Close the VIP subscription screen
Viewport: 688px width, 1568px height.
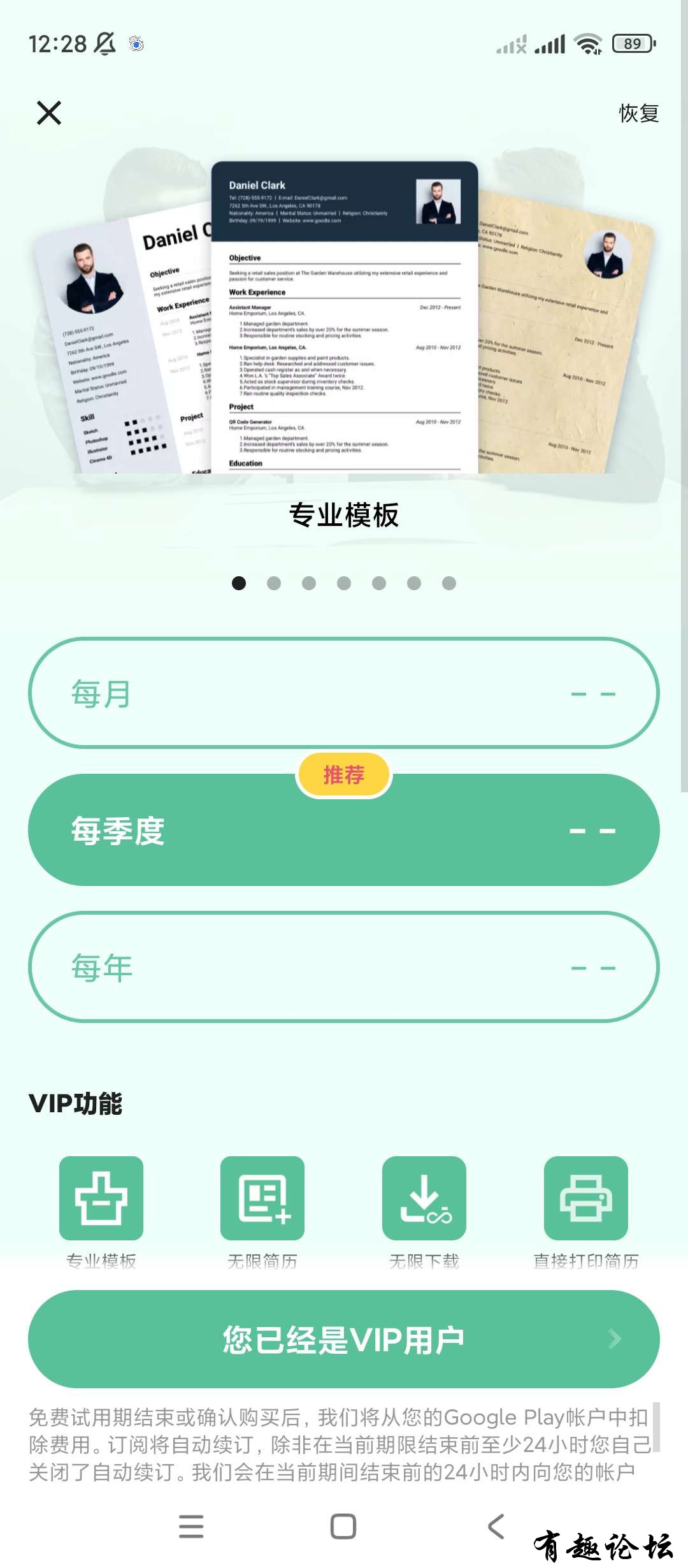click(x=49, y=113)
